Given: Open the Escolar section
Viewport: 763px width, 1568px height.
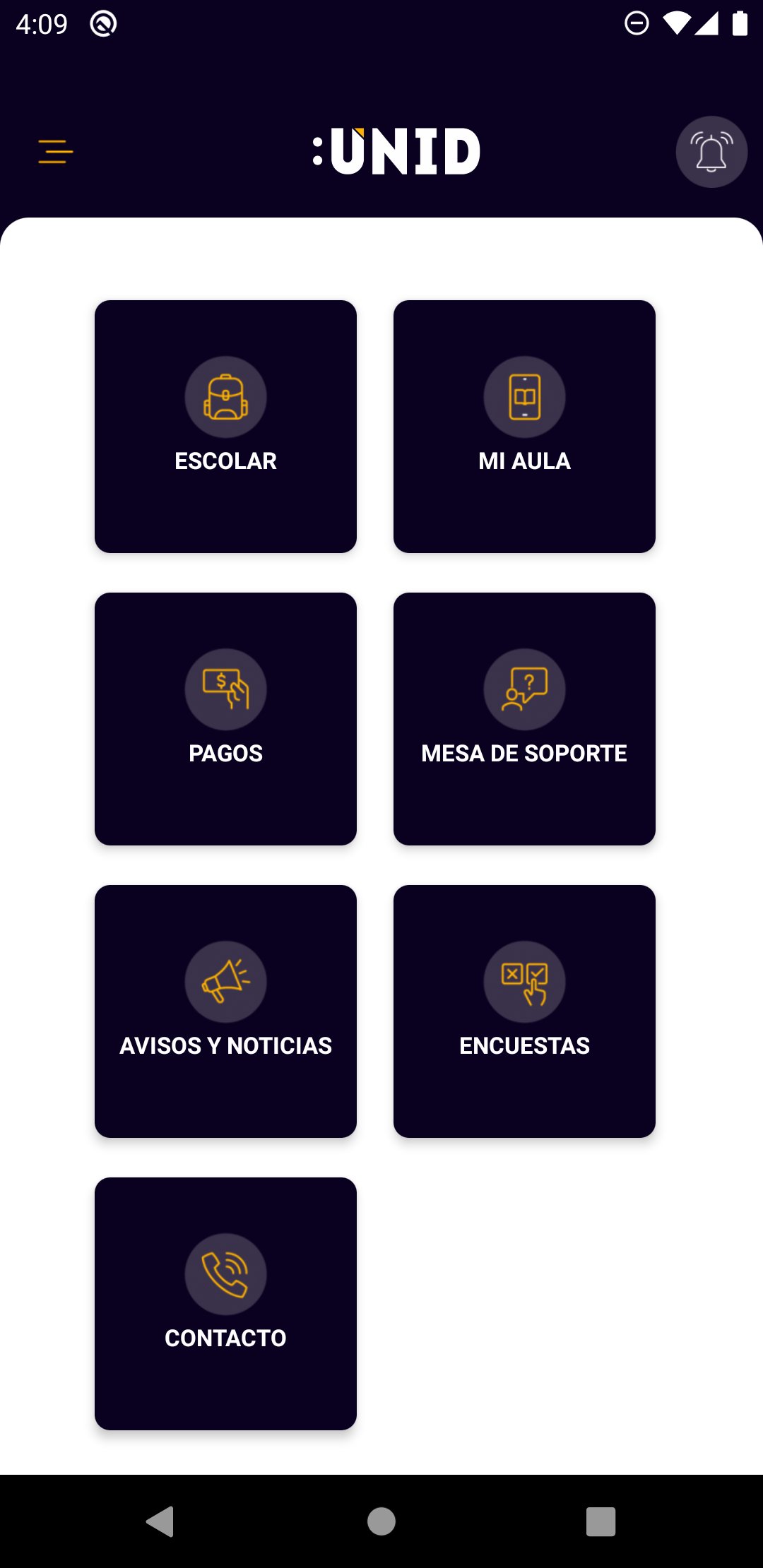Looking at the screenshot, I should 225,427.
